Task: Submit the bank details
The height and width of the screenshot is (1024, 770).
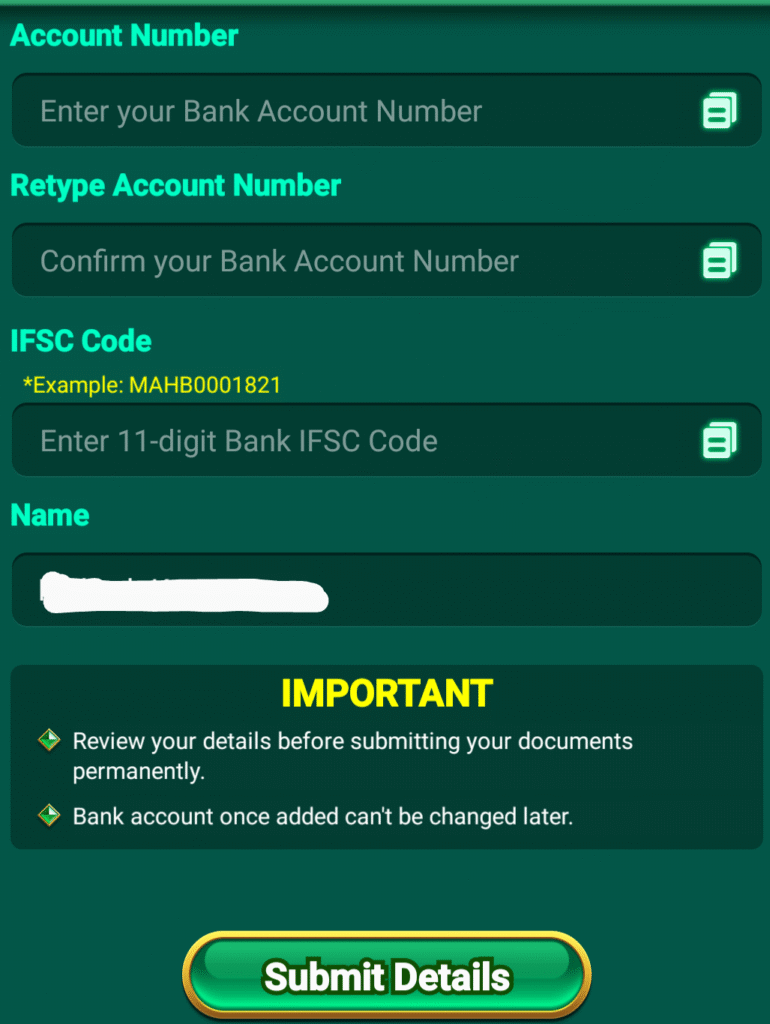Action: (386, 976)
